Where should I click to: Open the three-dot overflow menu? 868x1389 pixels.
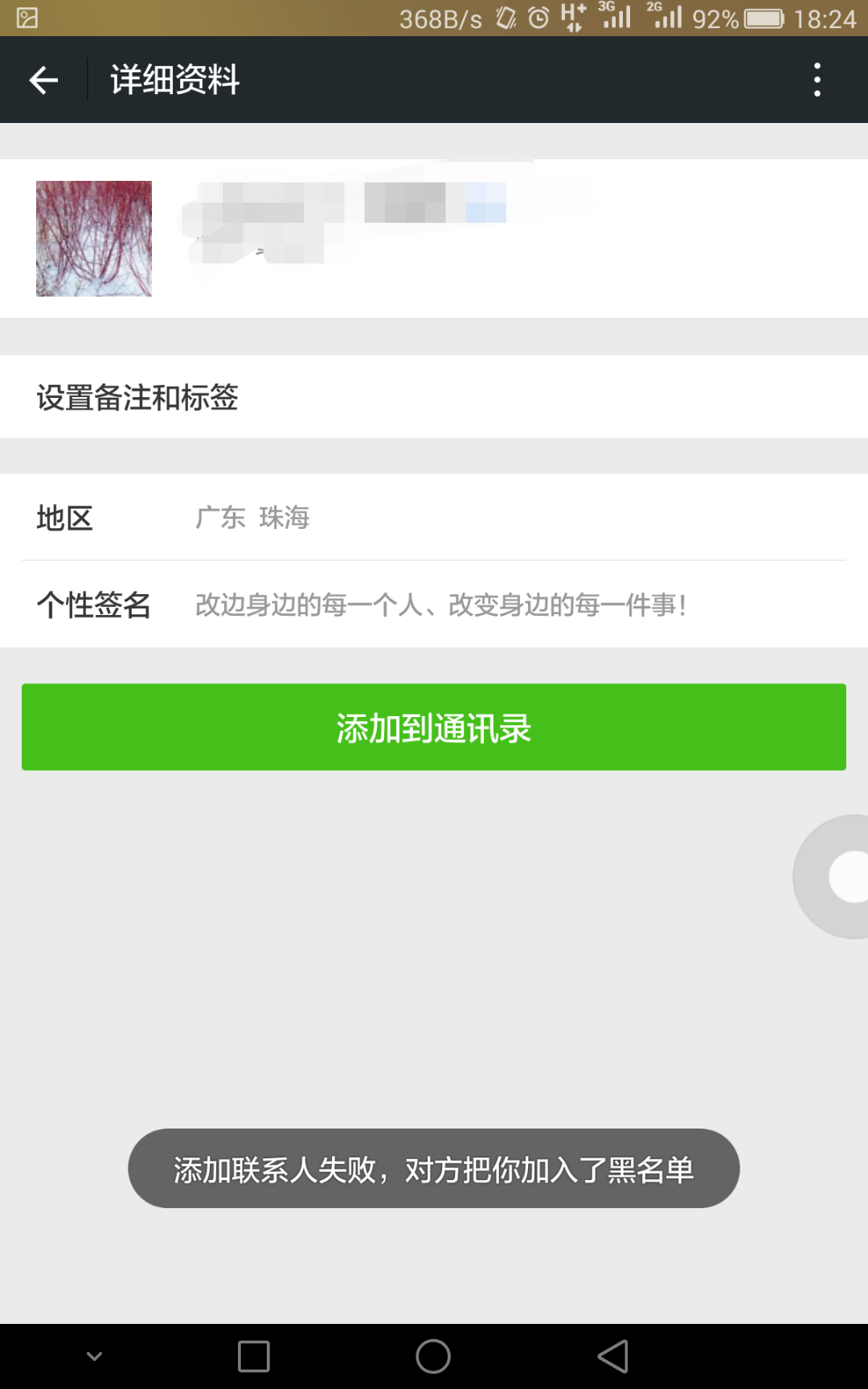point(817,80)
